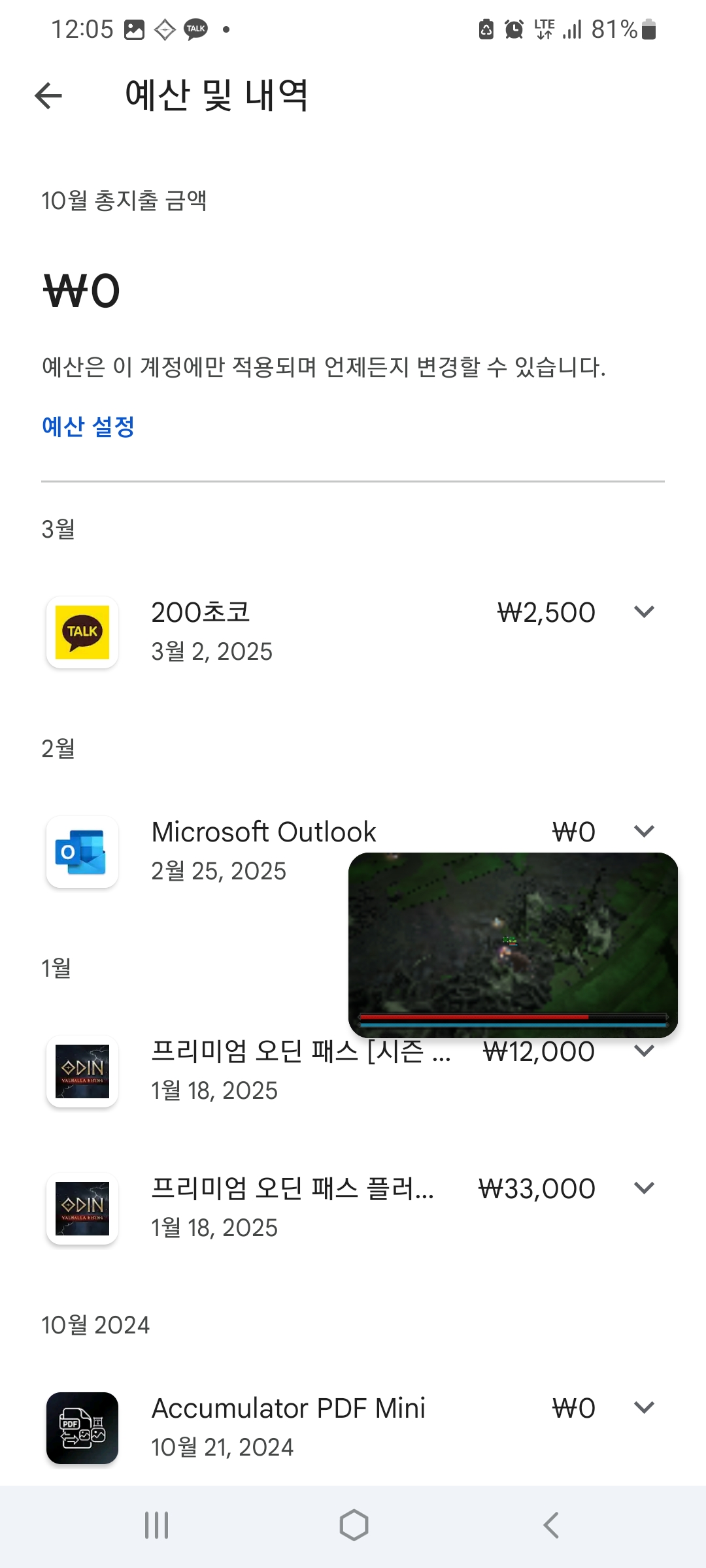Go to the home screen
Image resolution: width=706 pixels, height=1568 pixels.
pos(354,1526)
